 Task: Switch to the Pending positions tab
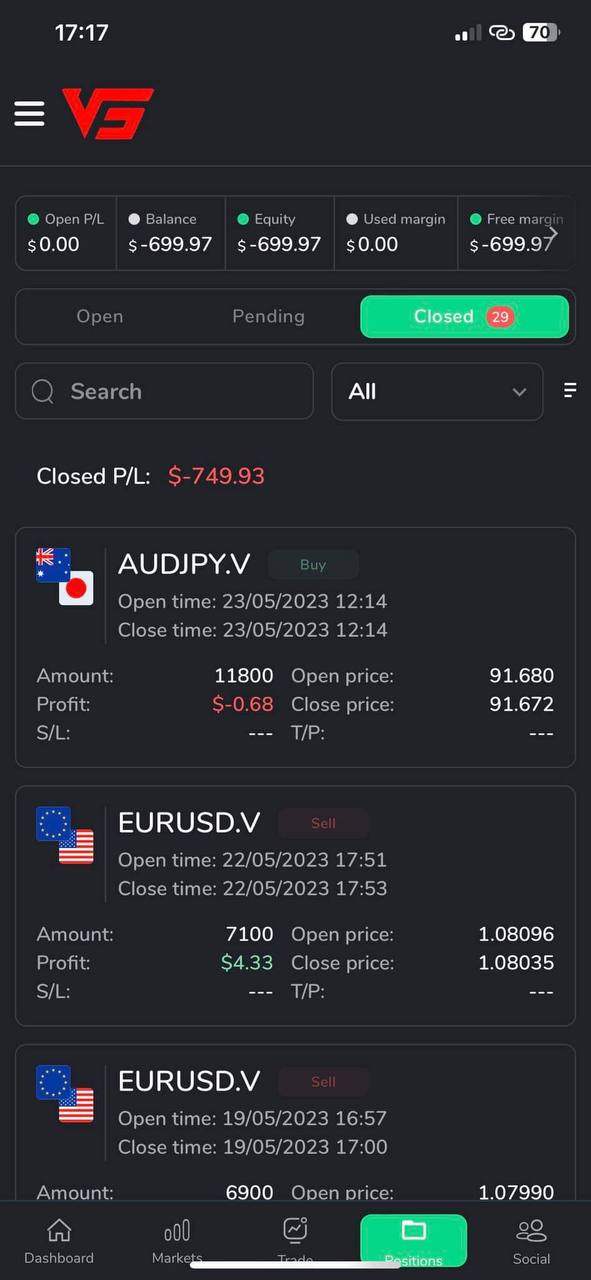pyautogui.click(x=268, y=316)
